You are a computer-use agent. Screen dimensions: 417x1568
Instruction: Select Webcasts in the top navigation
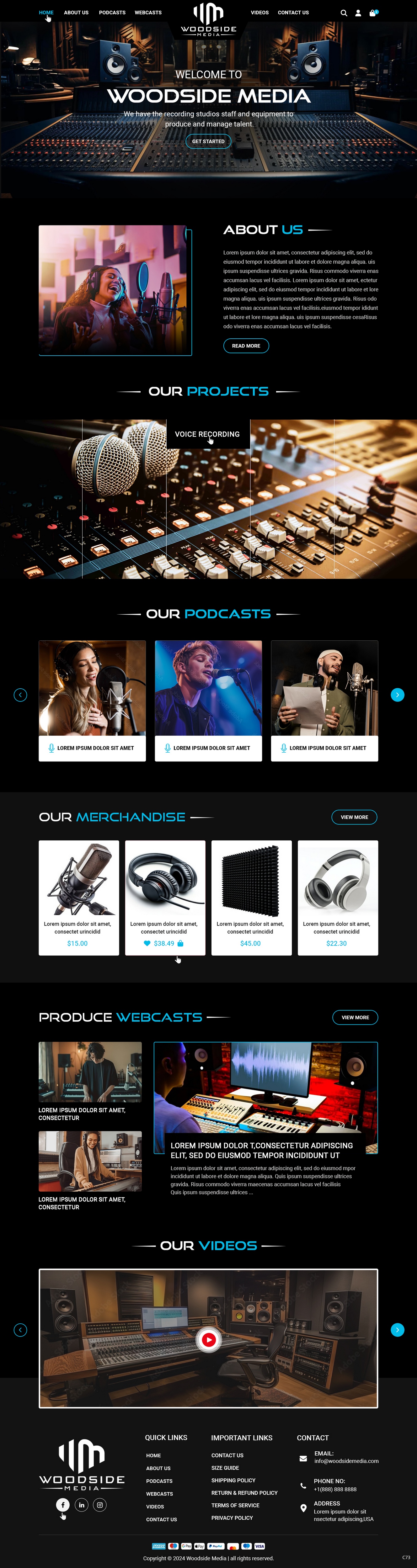tap(148, 13)
